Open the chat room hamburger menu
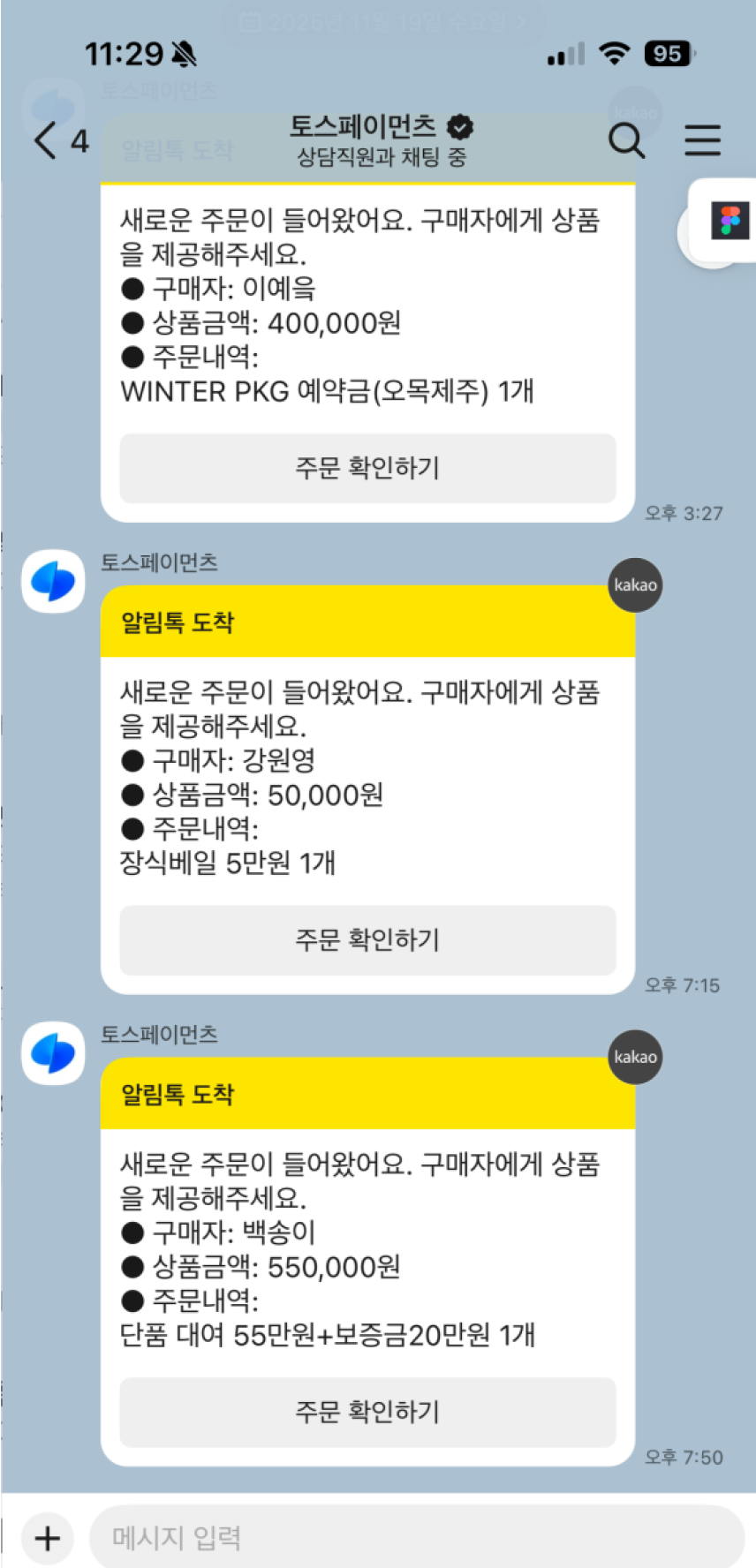 pos(702,140)
